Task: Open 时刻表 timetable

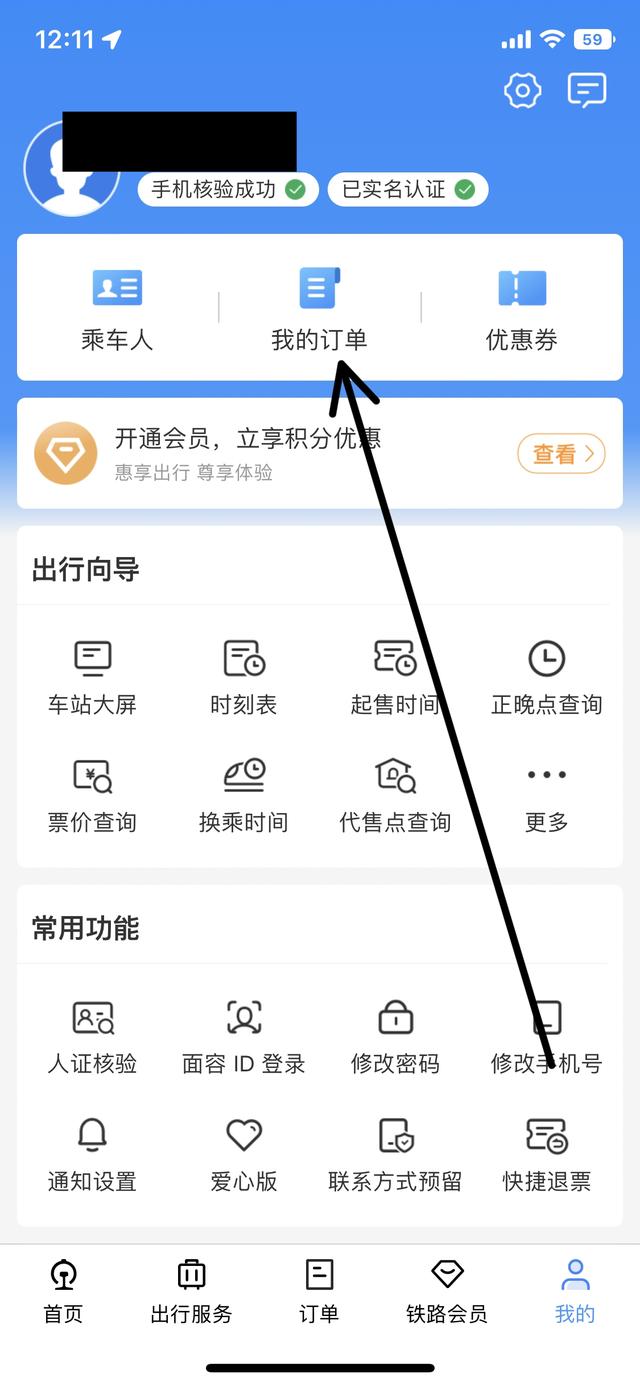Action: pyautogui.click(x=243, y=678)
